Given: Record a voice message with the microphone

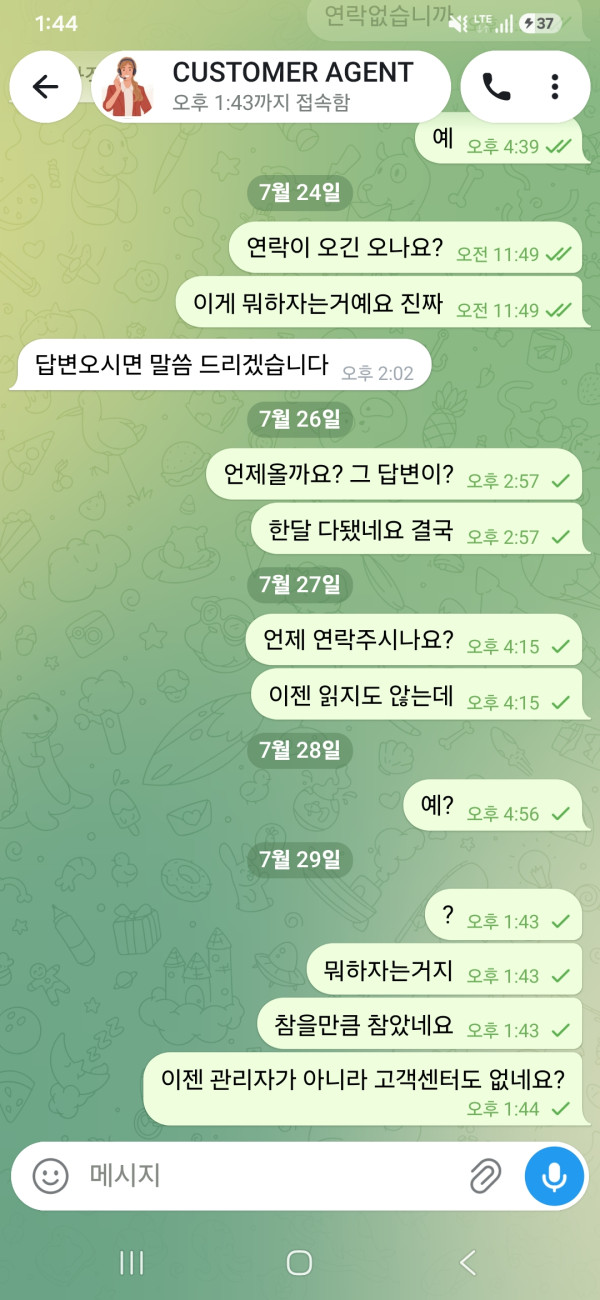Looking at the screenshot, I should pyautogui.click(x=554, y=1176).
